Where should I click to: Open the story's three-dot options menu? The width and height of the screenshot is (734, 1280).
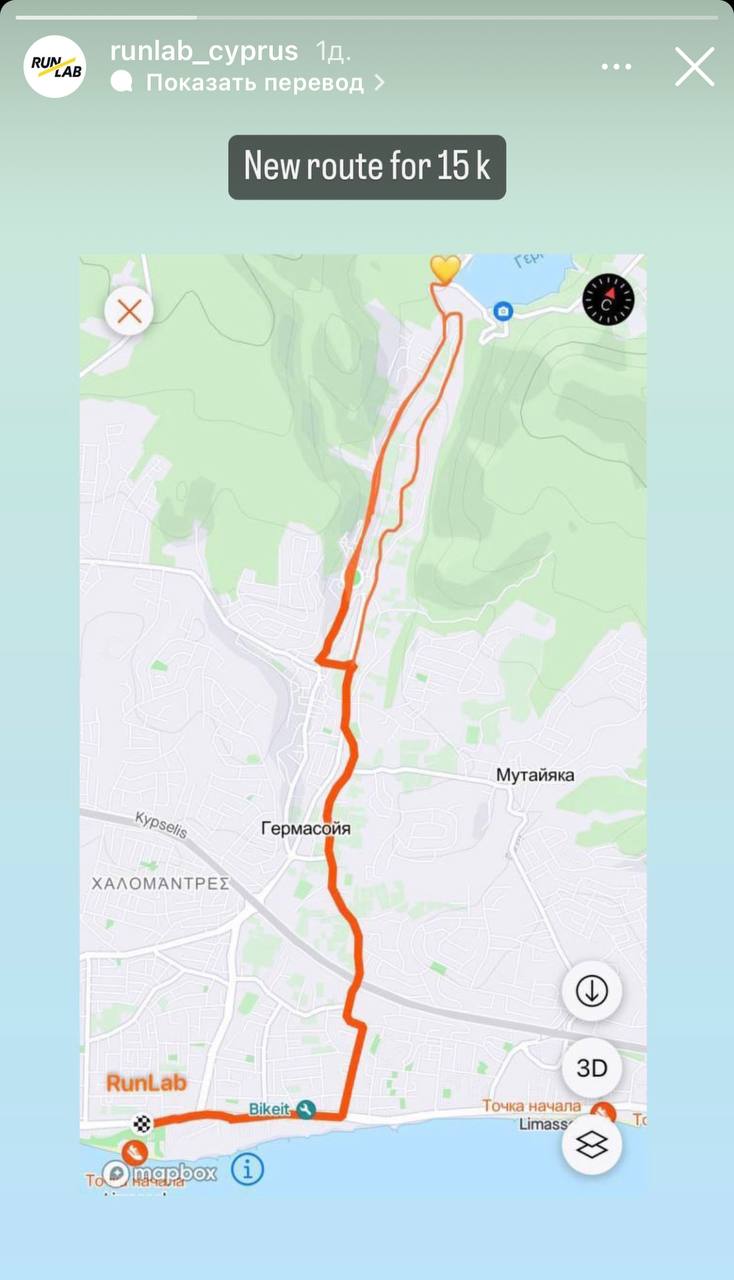coord(617,67)
